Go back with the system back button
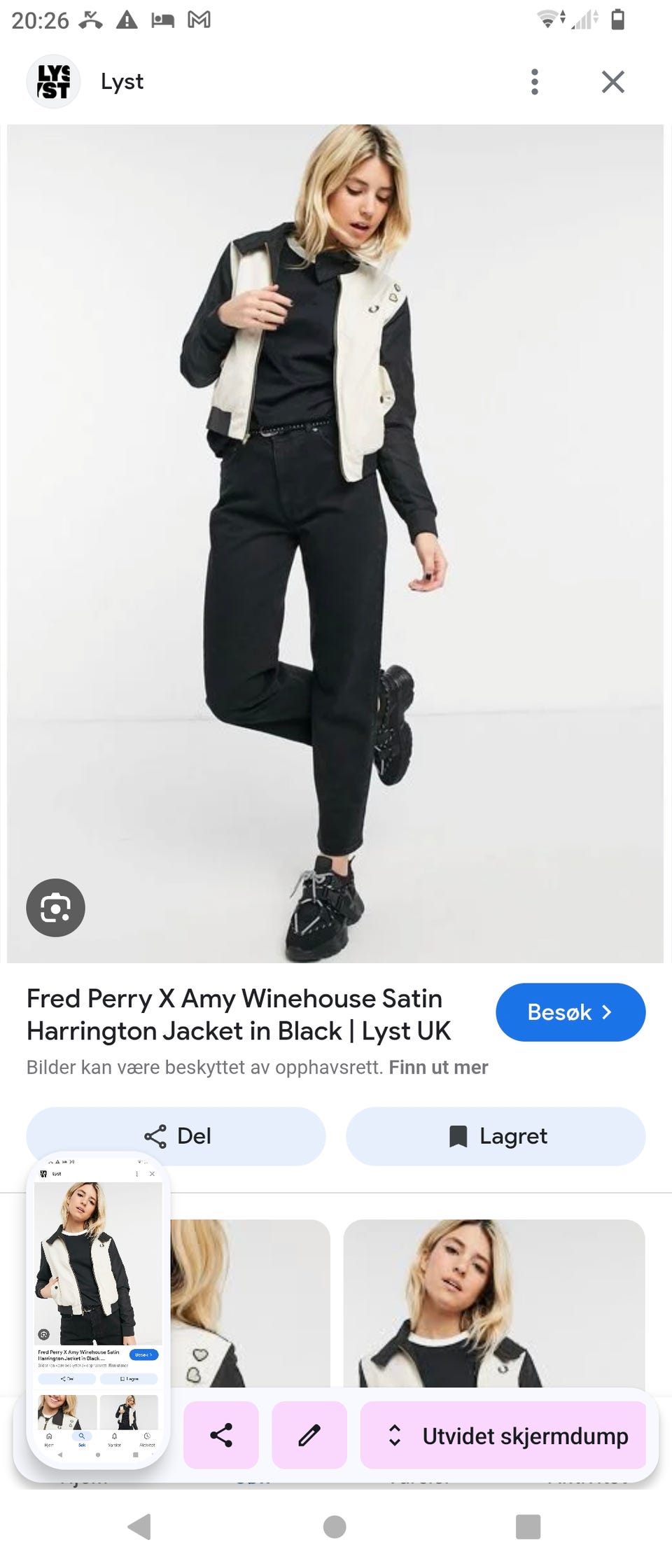 click(139, 1527)
